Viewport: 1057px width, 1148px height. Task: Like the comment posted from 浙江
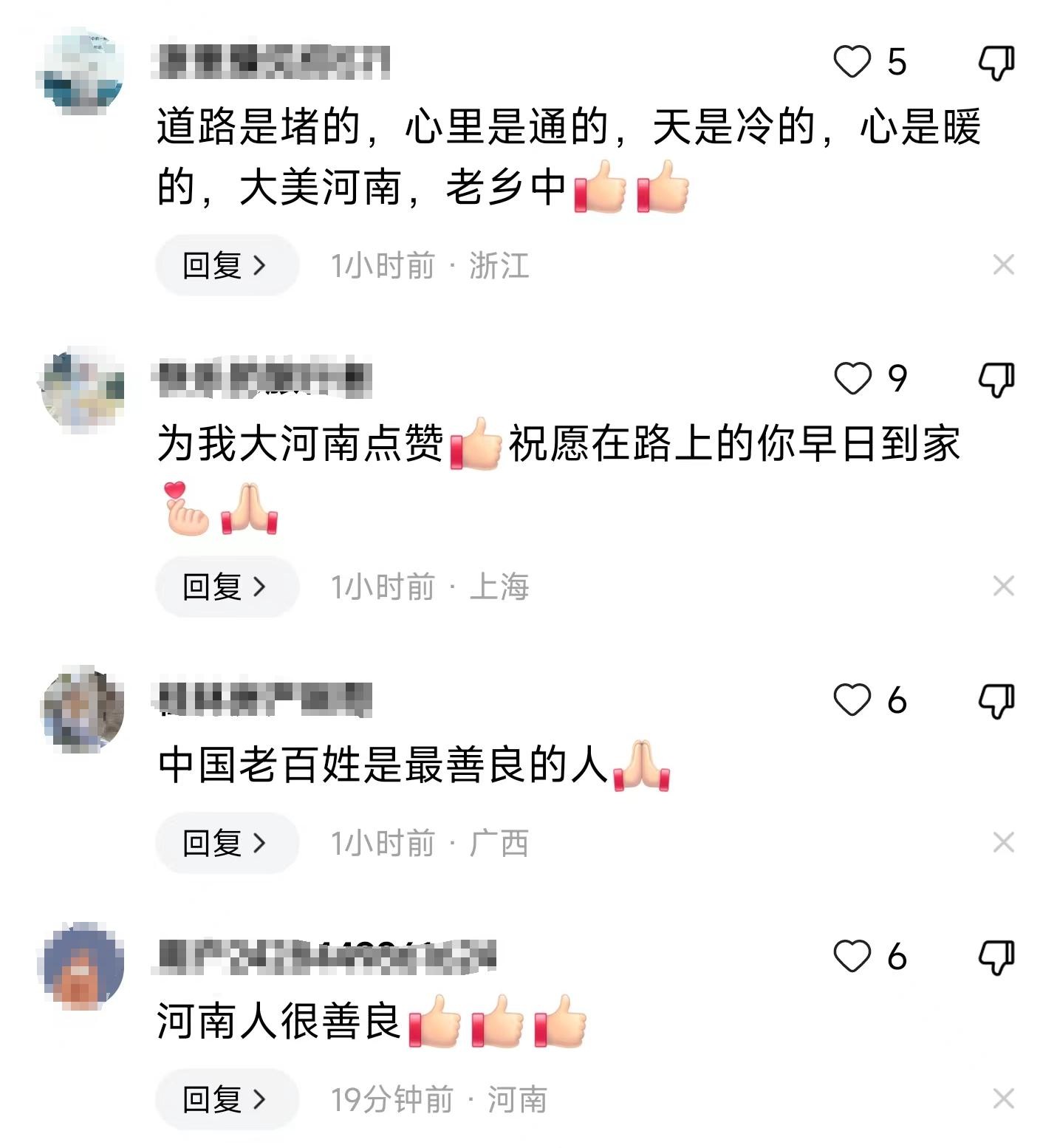point(853,62)
